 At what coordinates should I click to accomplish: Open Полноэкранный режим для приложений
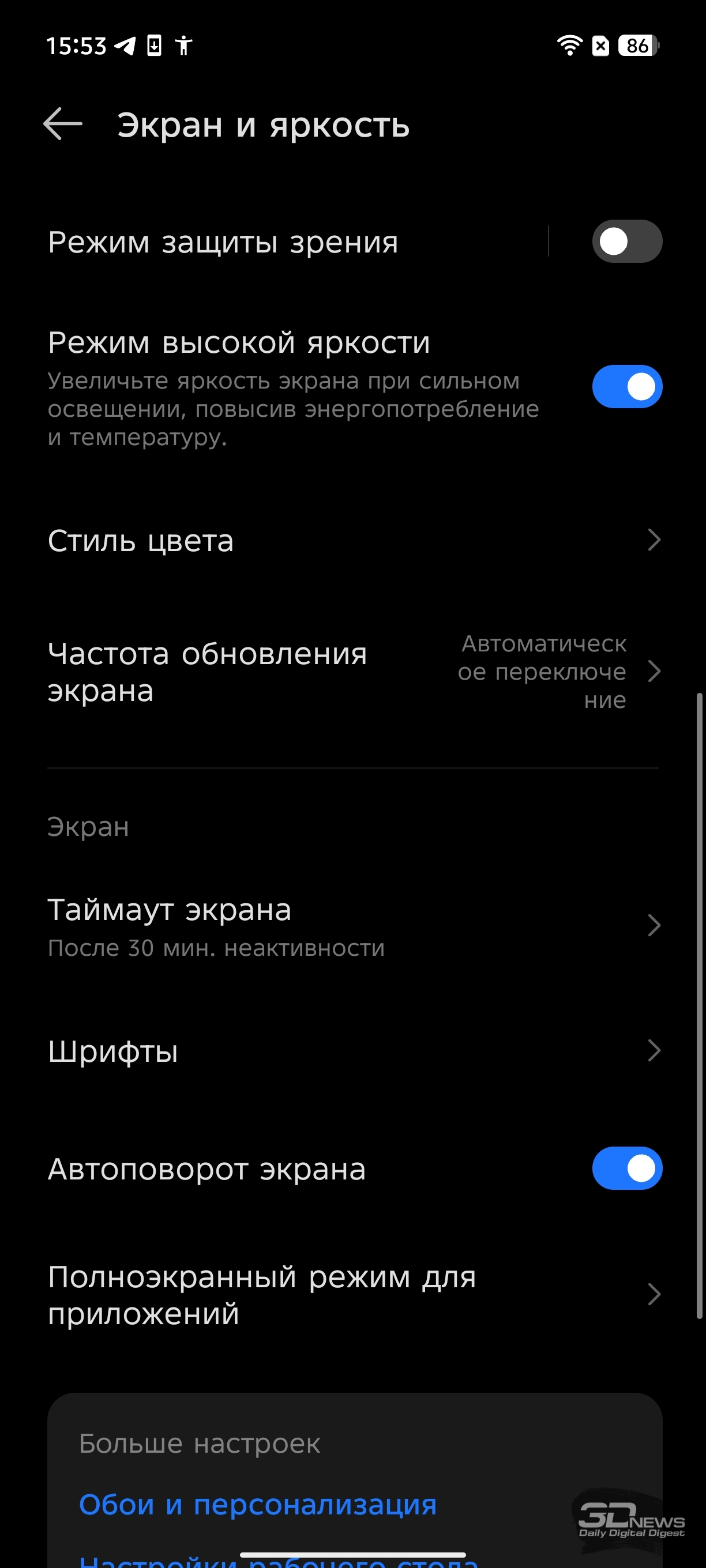click(354, 1295)
